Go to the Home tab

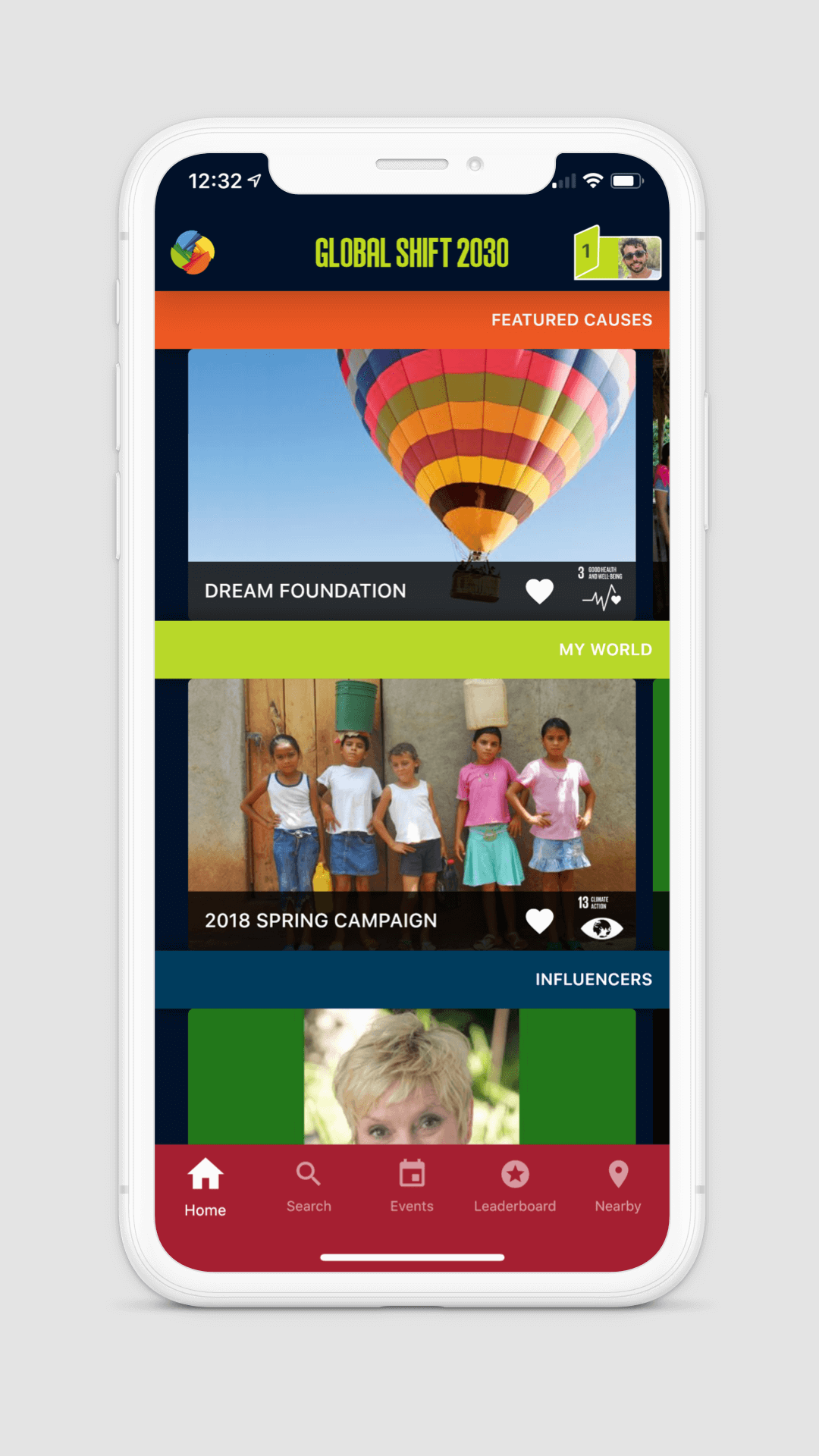[205, 1188]
